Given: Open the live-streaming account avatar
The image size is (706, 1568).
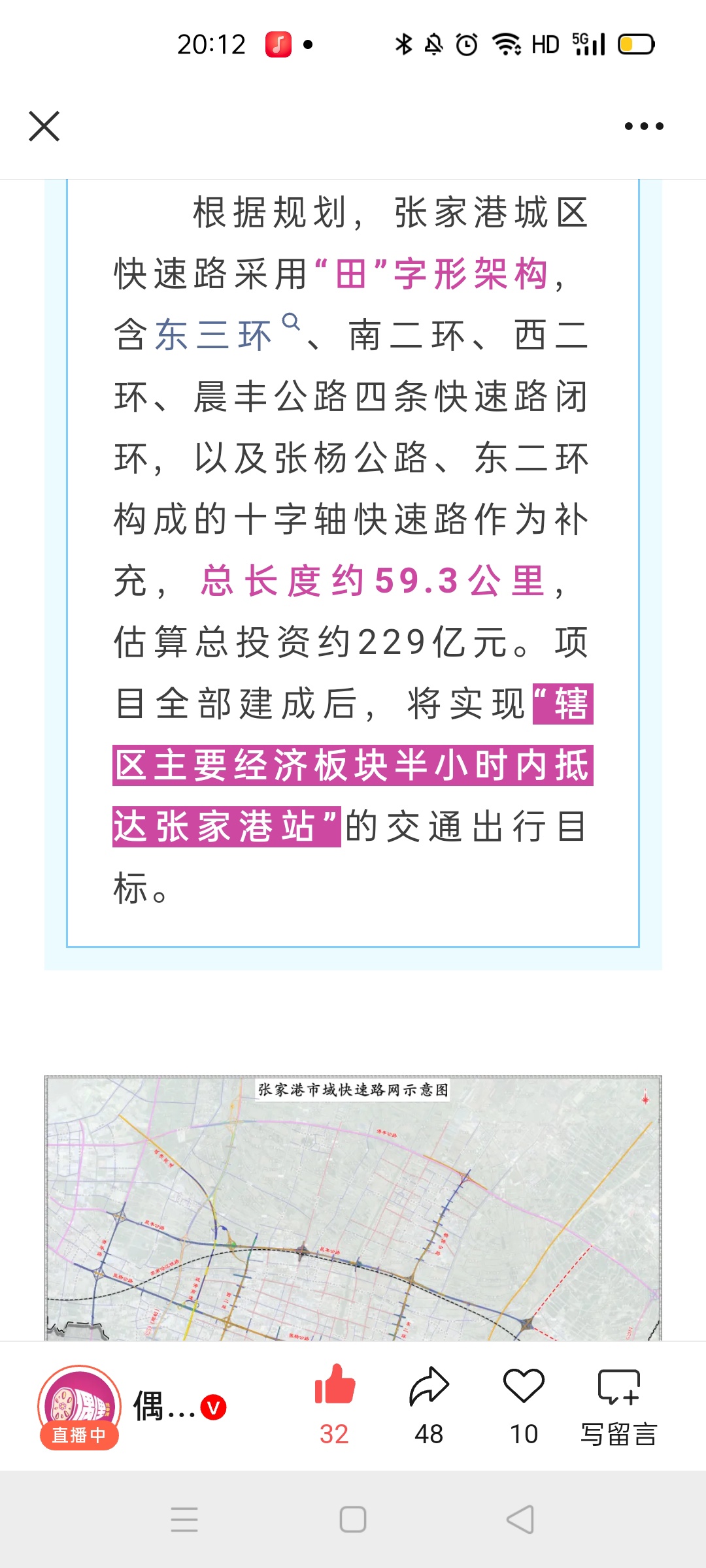Looking at the screenshot, I should click(x=79, y=1406).
